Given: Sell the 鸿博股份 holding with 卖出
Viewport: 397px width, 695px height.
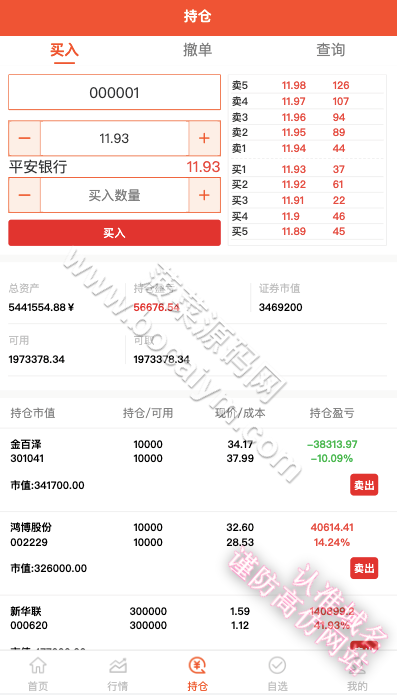Looking at the screenshot, I should coord(364,568).
